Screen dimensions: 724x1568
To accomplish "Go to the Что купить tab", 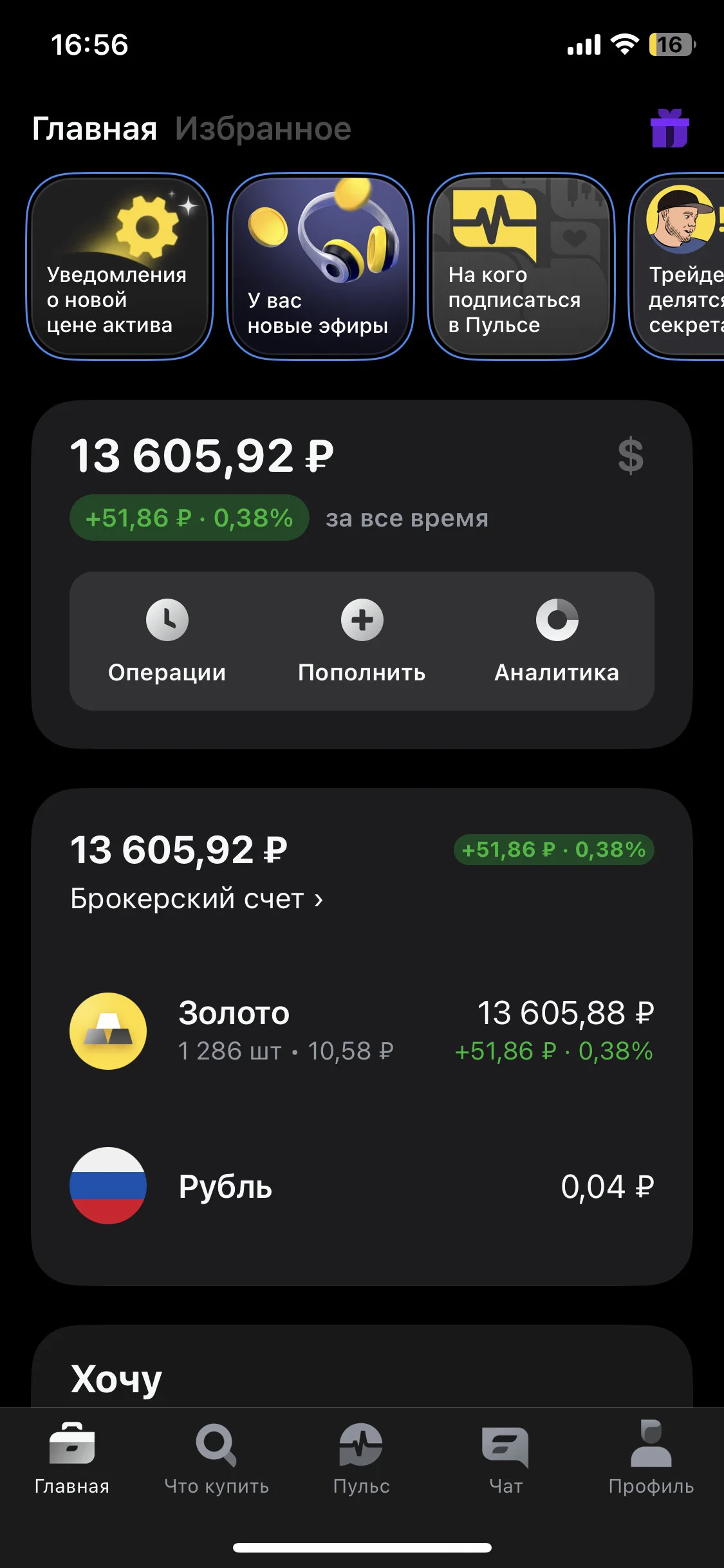I will [217, 1459].
